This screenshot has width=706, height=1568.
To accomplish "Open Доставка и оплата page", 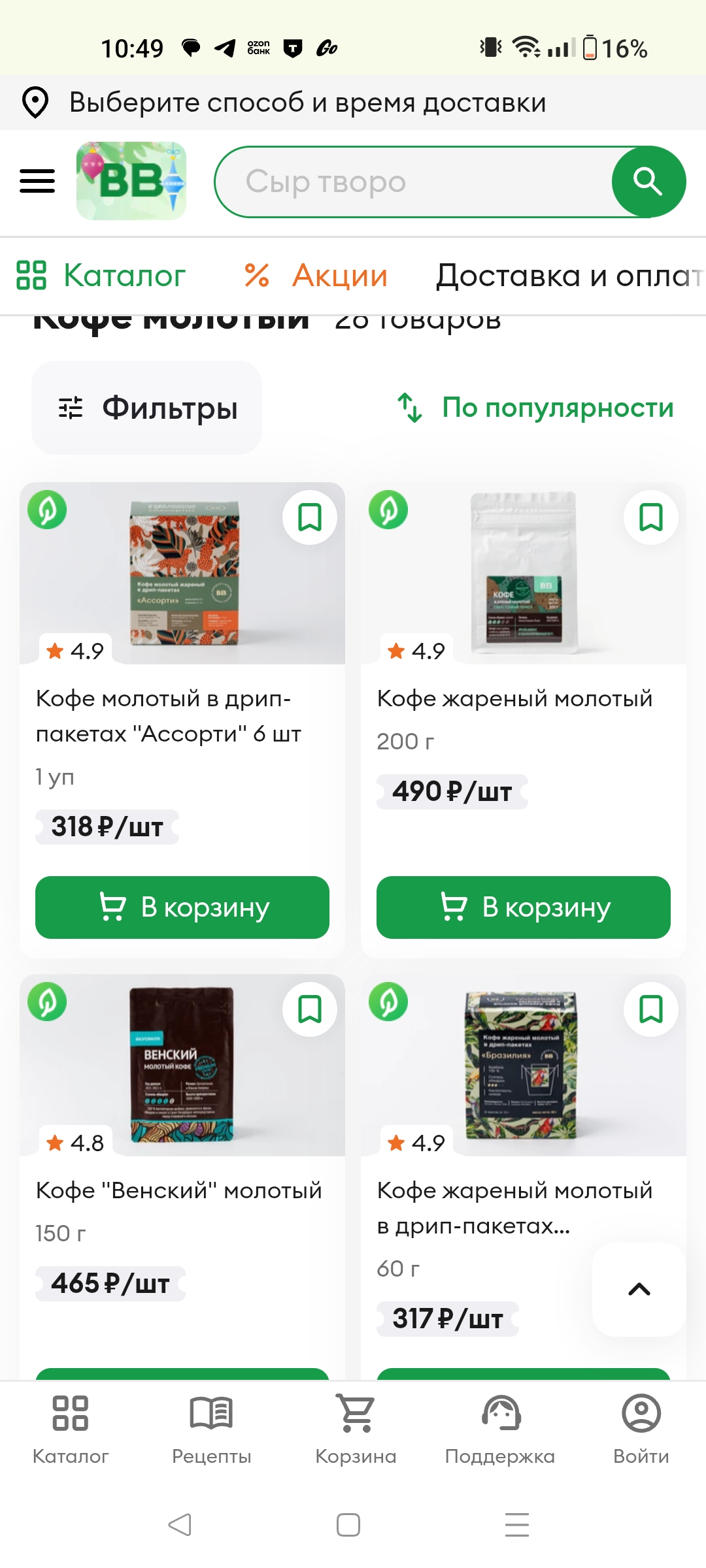I will (x=570, y=275).
